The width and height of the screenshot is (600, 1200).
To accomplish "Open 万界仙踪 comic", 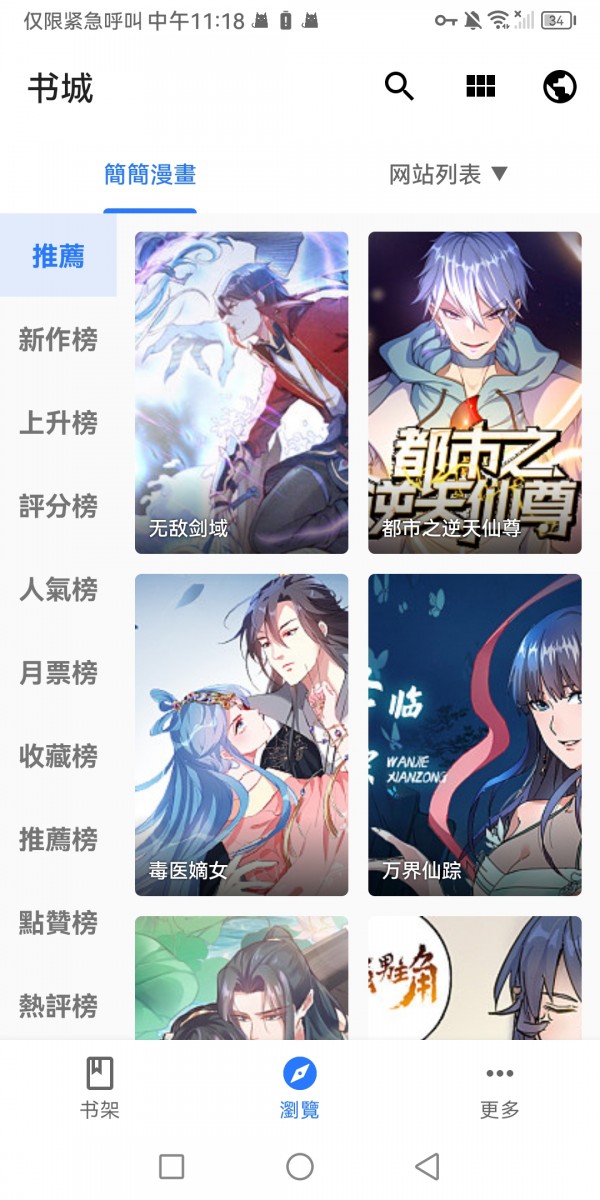I will (x=475, y=735).
